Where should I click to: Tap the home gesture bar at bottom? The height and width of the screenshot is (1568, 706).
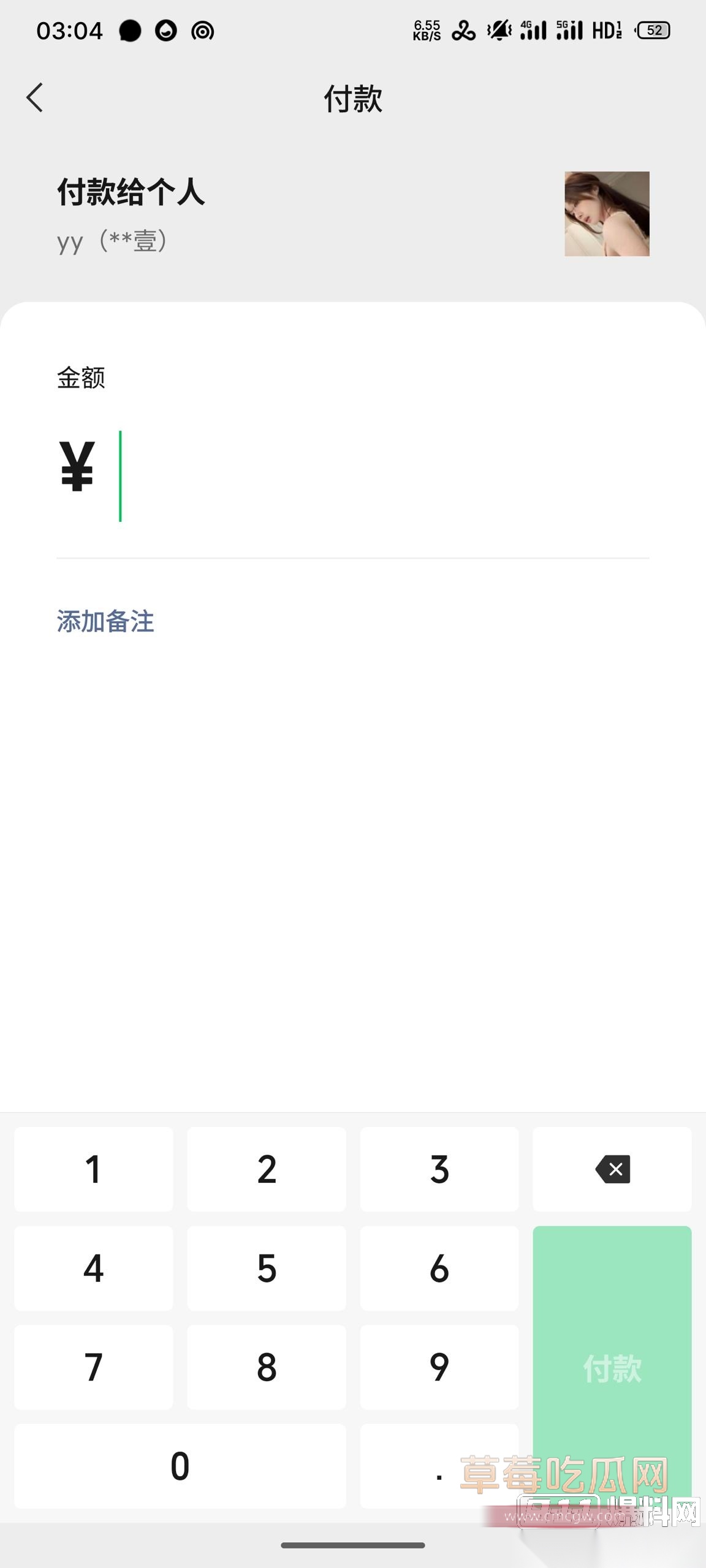coord(353,1545)
